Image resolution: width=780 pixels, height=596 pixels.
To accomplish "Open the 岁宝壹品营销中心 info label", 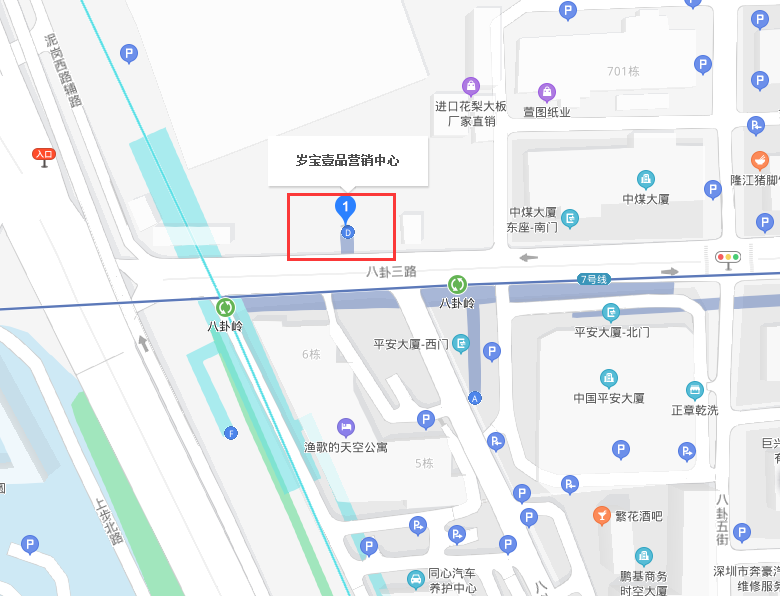I will (x=347, y=160).
